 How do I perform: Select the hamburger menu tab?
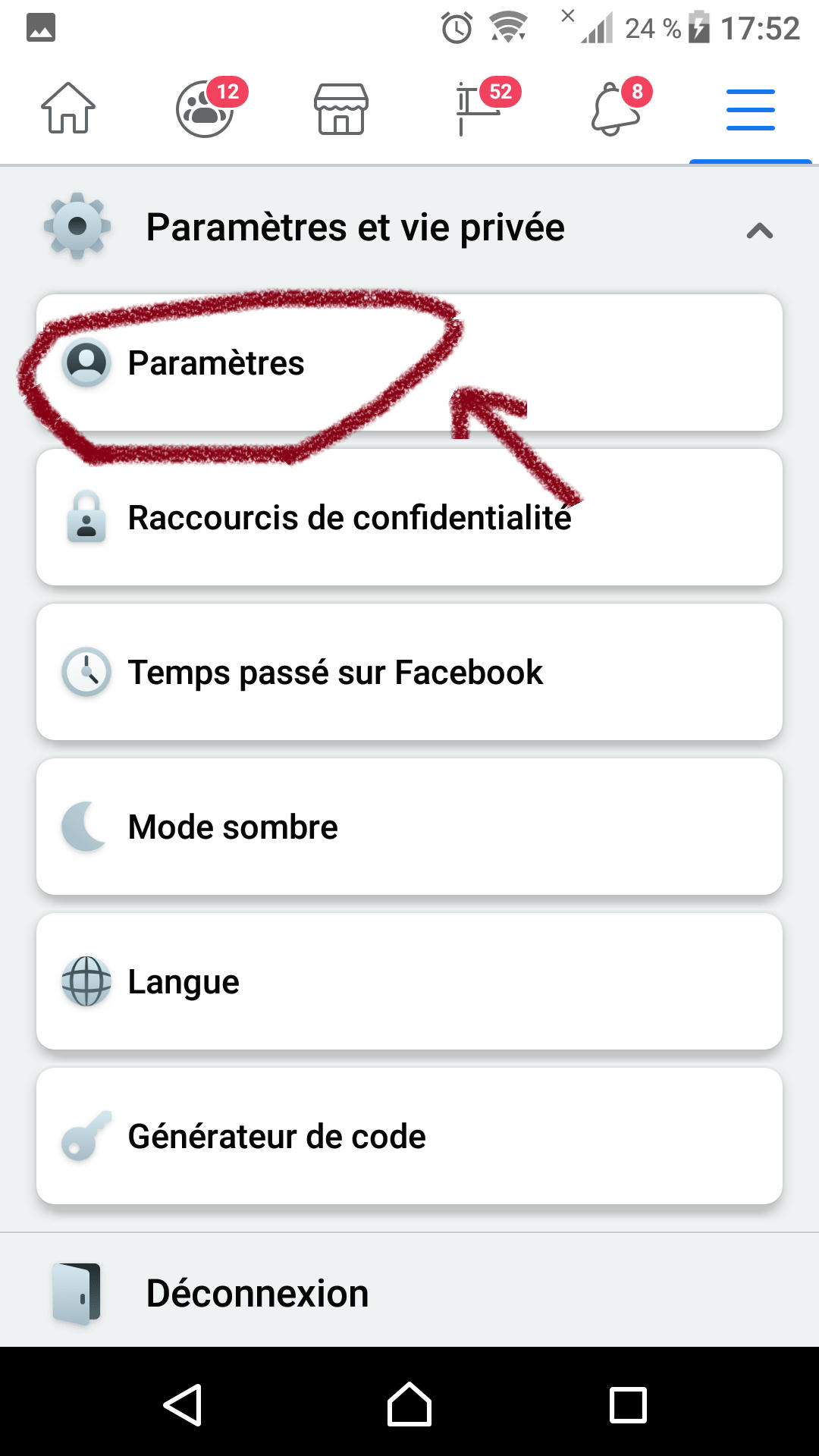(751, 110)
